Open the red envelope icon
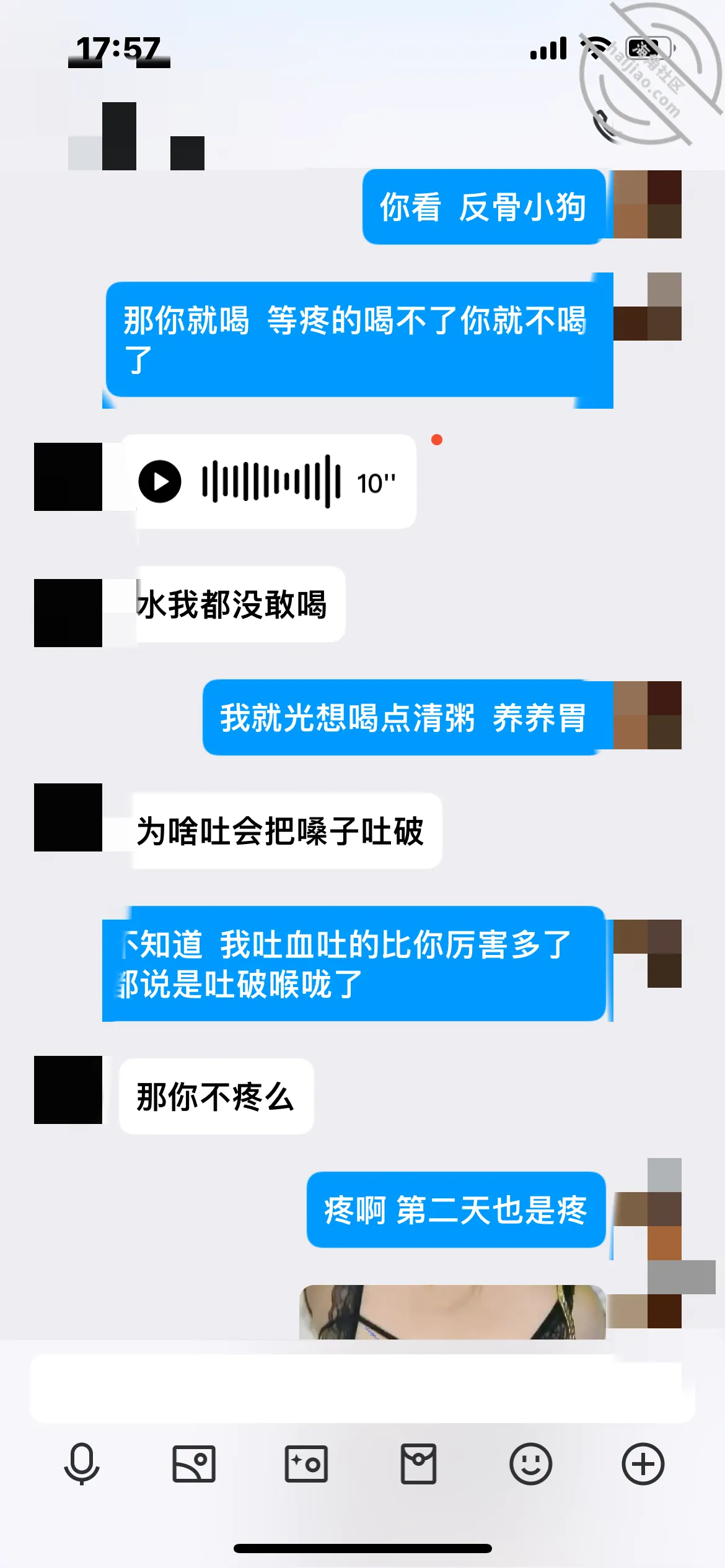Viewport: 725px width, 1568px height. pyautogui.click(x=418, y=1464)
